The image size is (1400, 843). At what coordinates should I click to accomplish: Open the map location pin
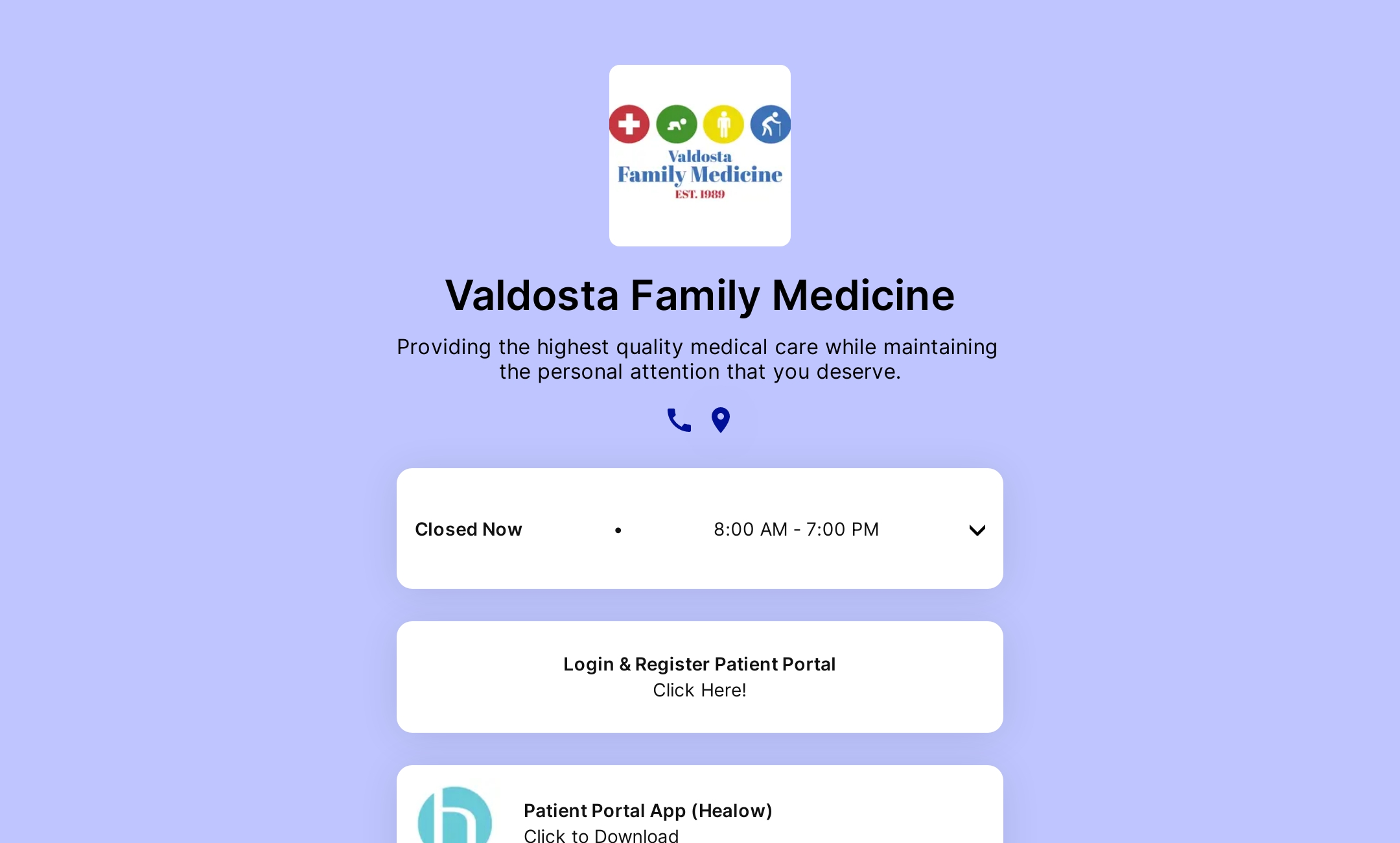720,420
